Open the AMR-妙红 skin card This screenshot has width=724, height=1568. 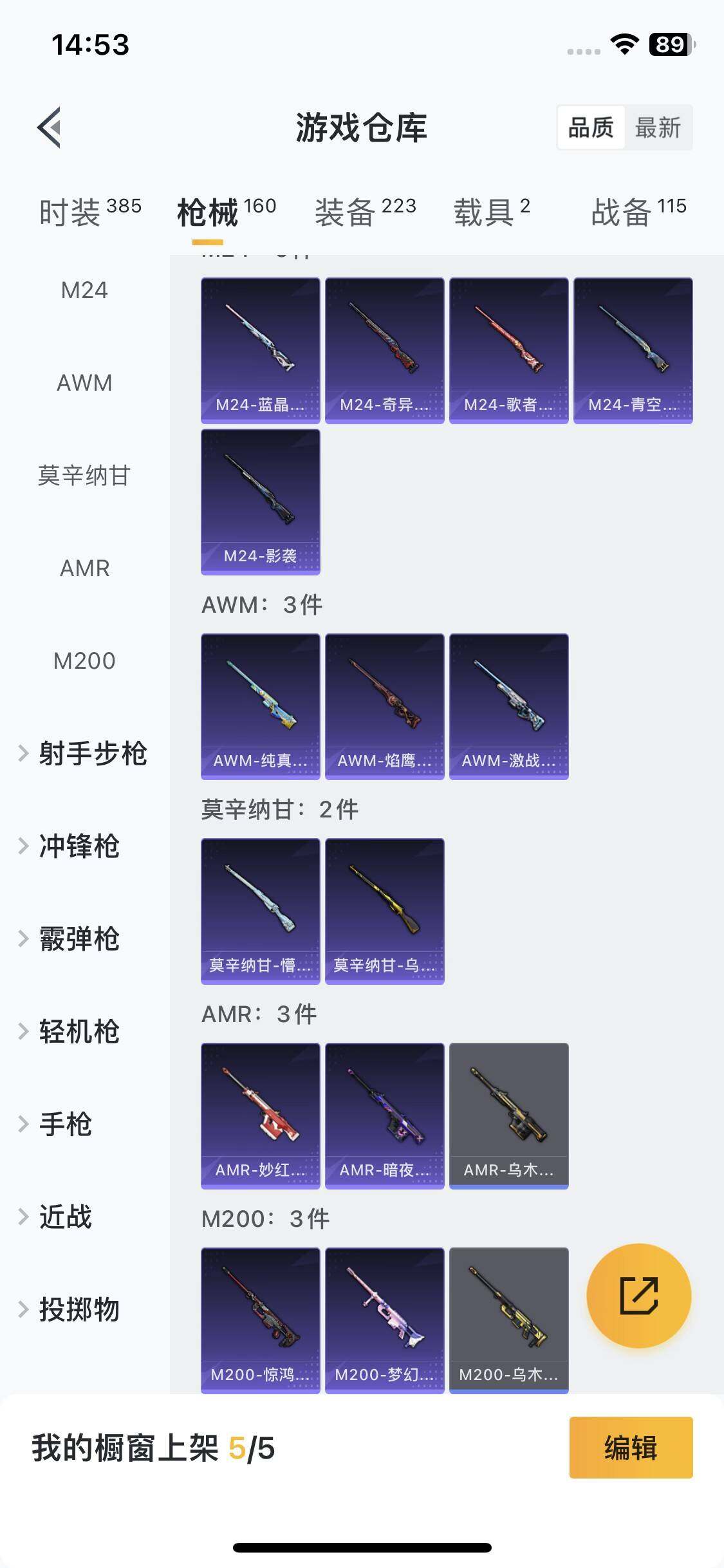point(261,1116)
